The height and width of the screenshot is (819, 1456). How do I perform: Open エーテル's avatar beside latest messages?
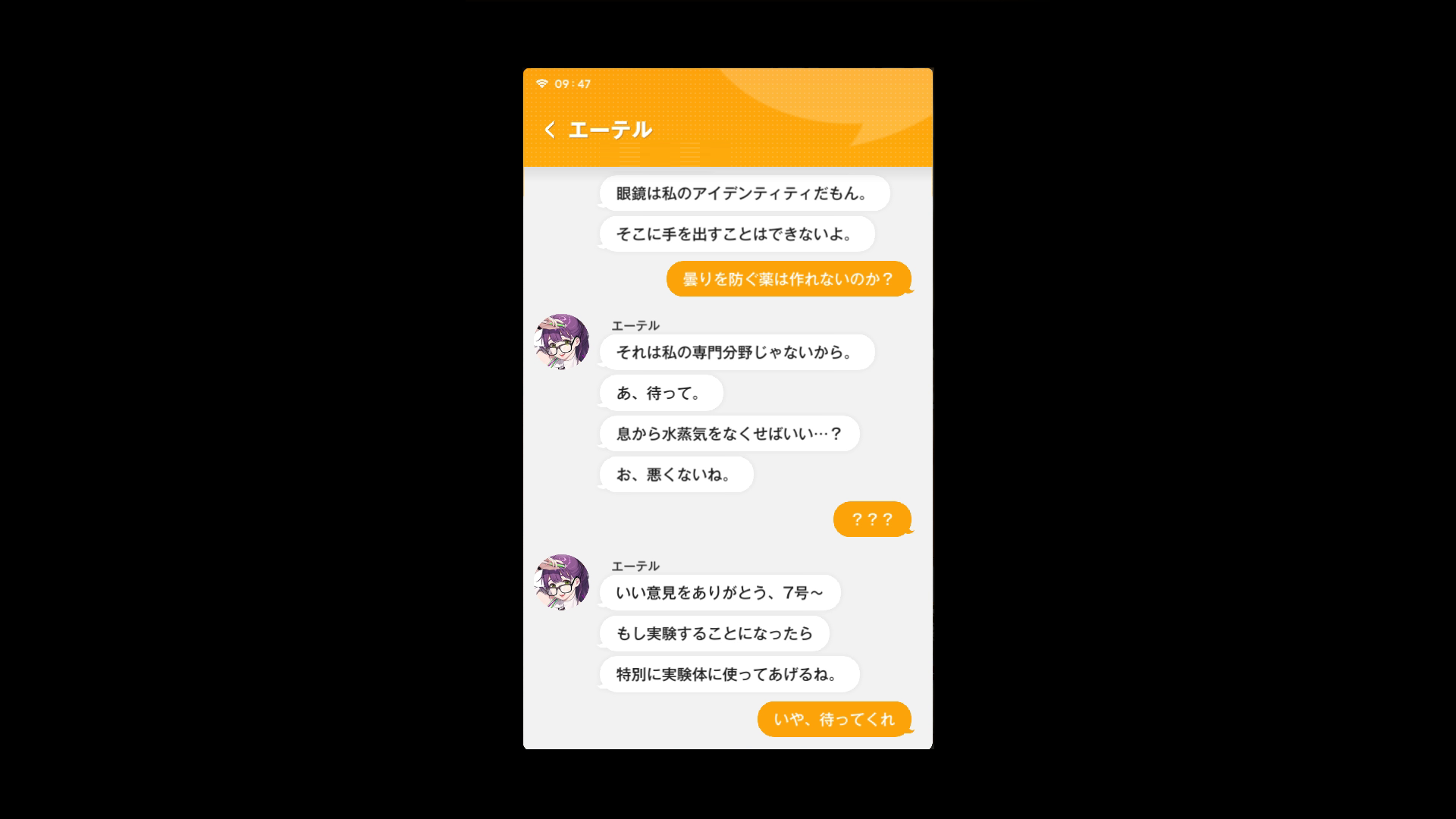(562, 582)
